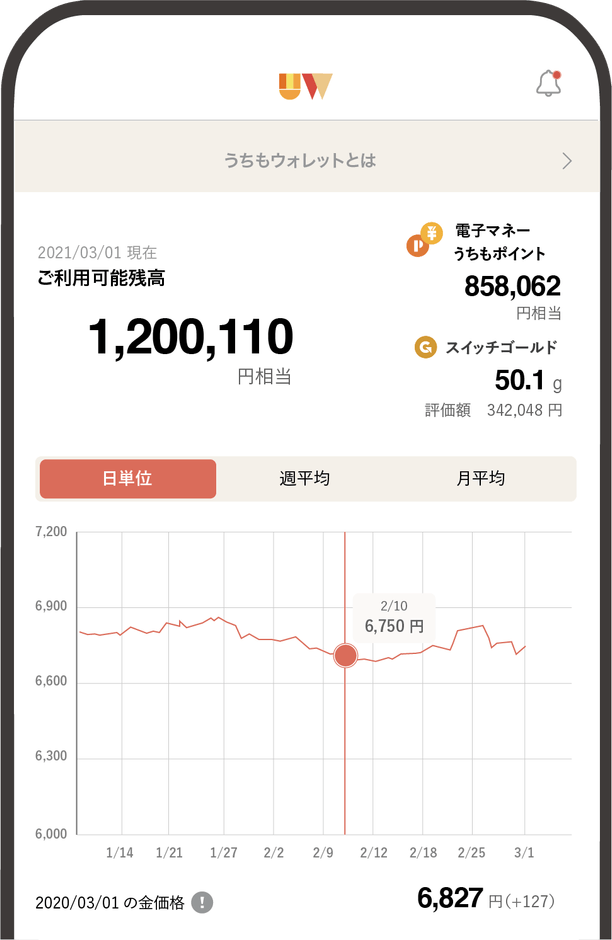Tap the info icon beside の金価格
The width and height of the screenshot is (612, 940).
point(202,902)
